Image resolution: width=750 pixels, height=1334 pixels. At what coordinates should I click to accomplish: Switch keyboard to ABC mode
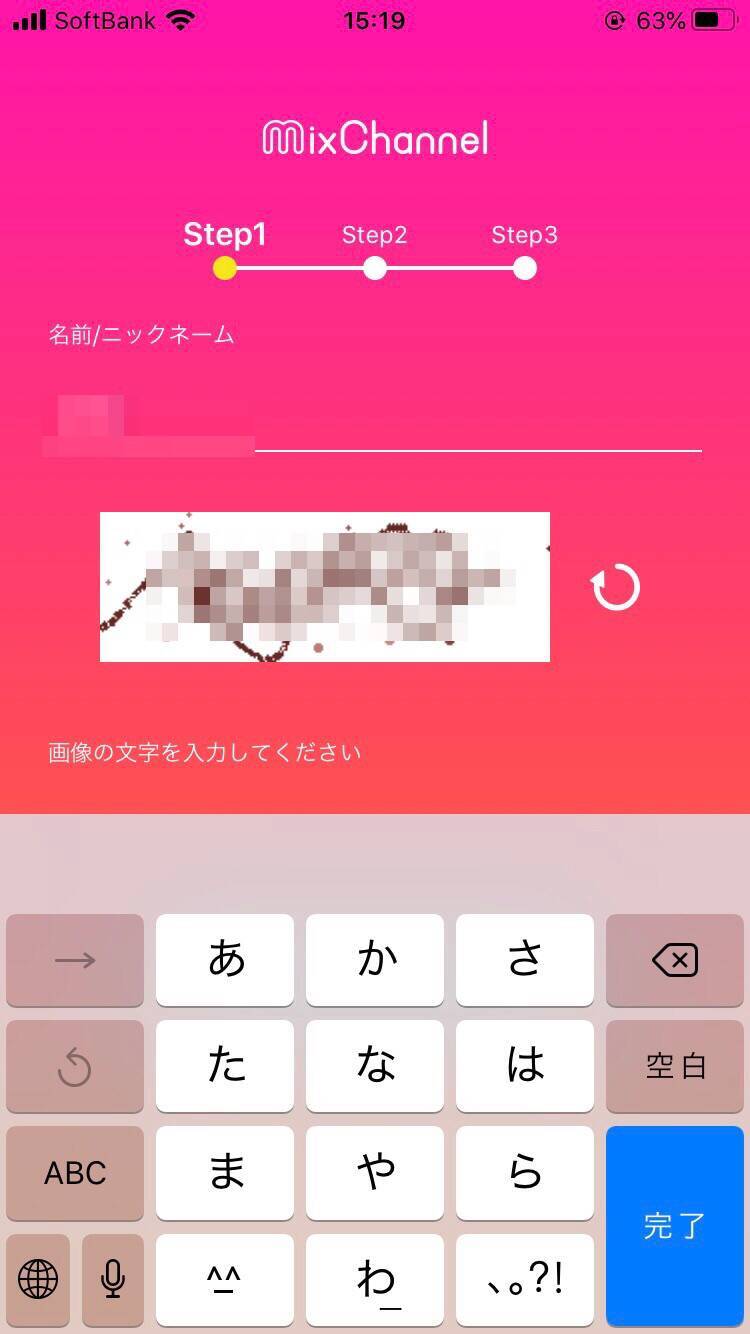[x=75, y=1172]
